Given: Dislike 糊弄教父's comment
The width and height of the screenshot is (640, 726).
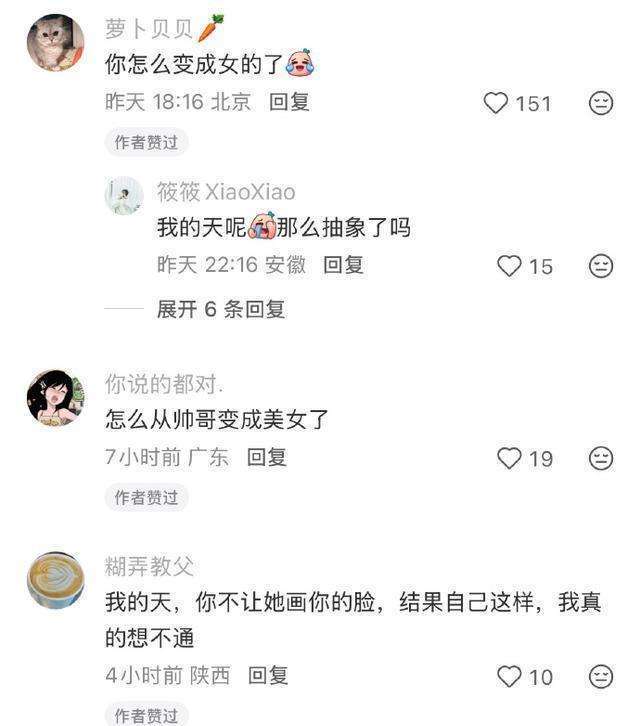Looking at the screenshot, I should click(600, 676).
